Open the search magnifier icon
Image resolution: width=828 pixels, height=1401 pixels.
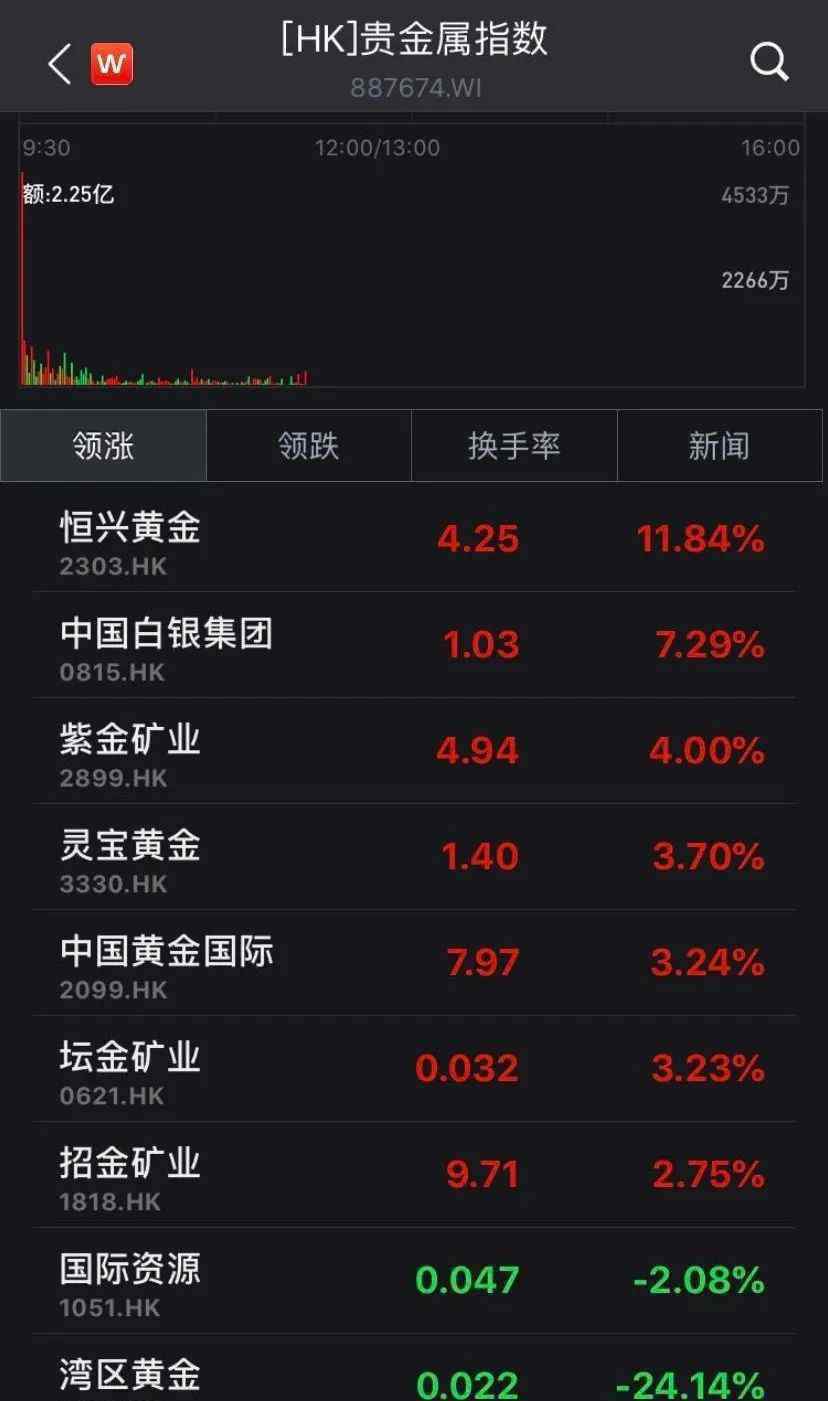pyautogui.click(x=769, y=63)
